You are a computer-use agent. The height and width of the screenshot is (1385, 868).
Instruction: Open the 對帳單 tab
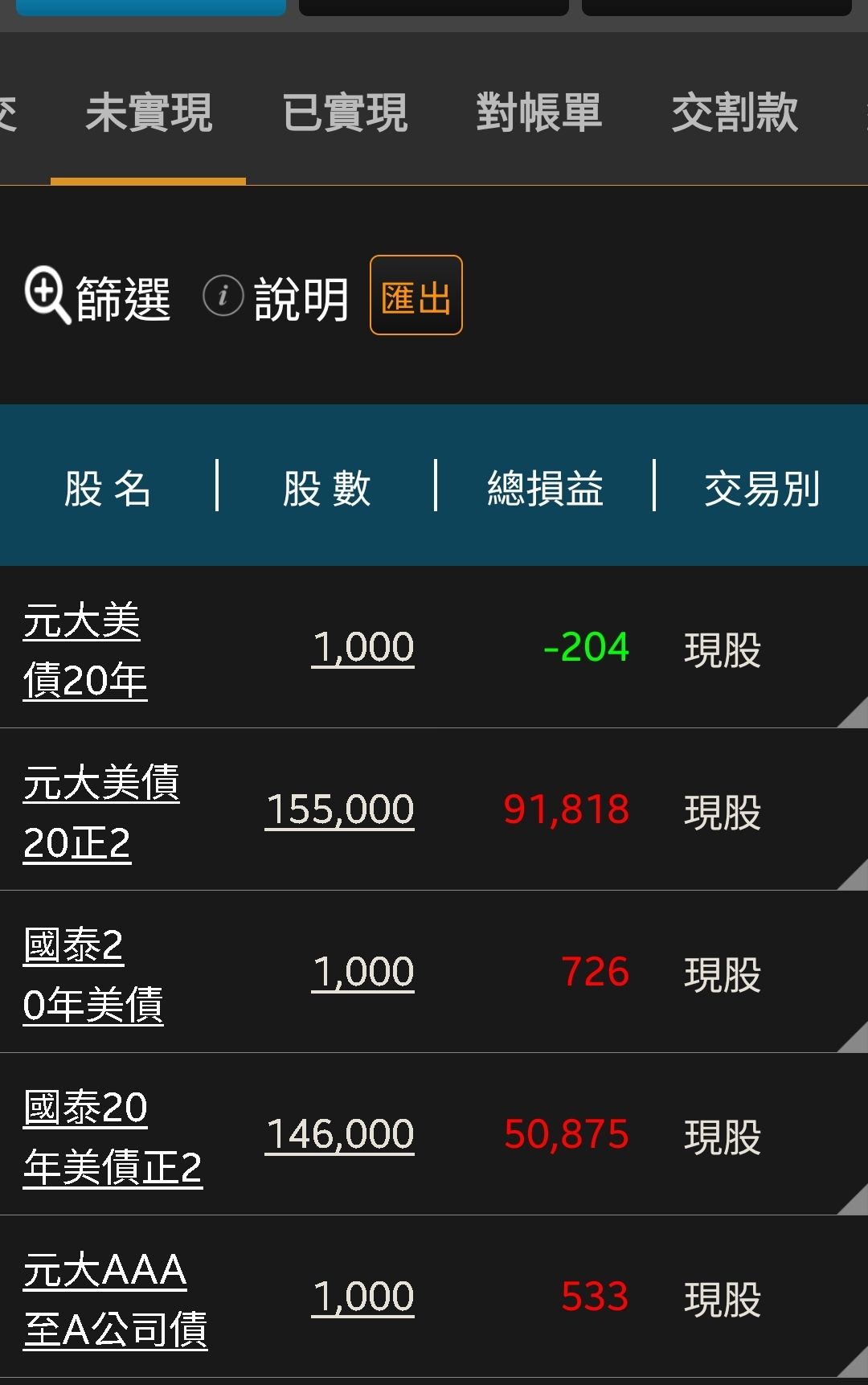[538, 113]
